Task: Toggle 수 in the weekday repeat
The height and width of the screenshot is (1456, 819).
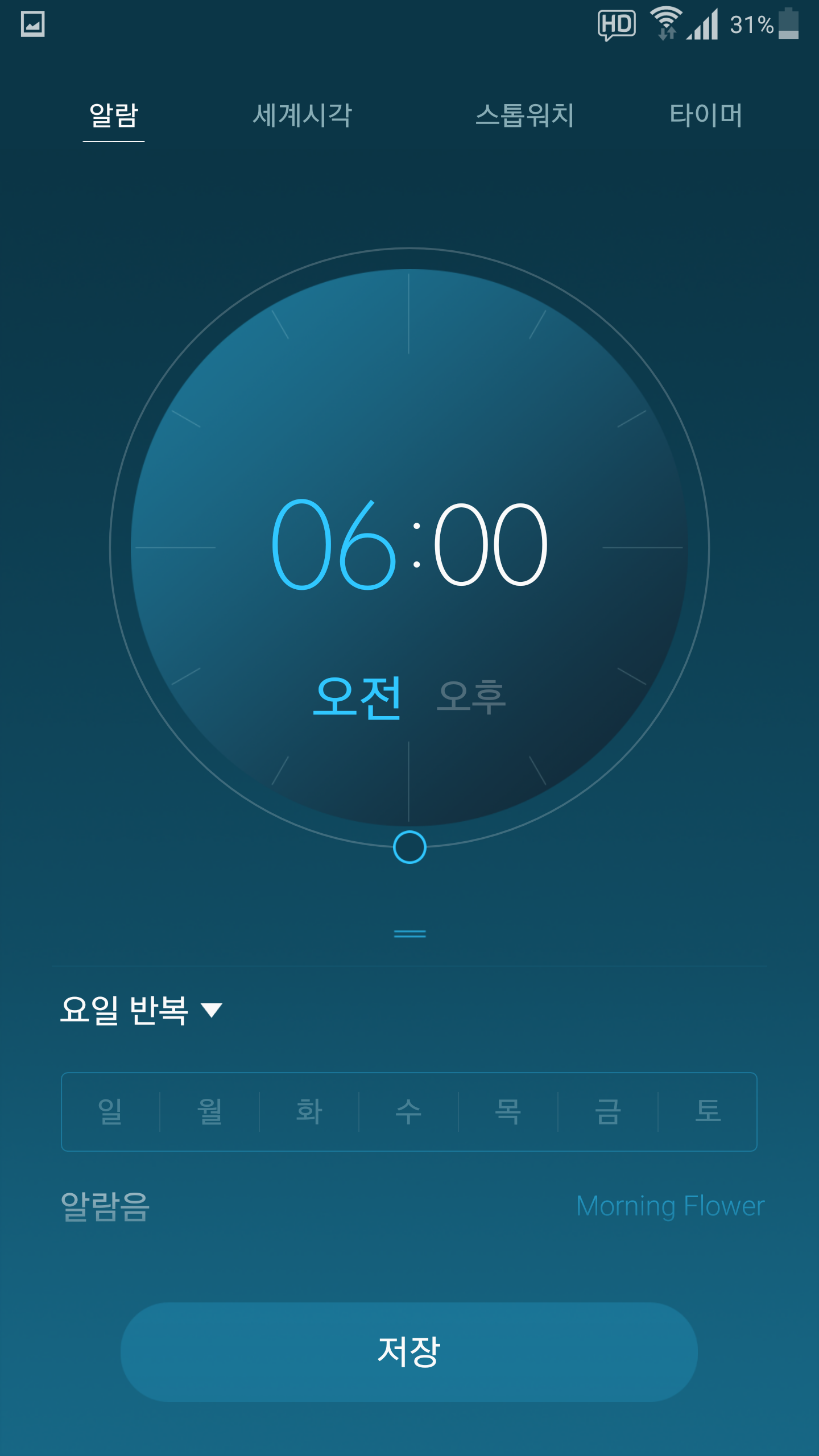Action: 409,1111
